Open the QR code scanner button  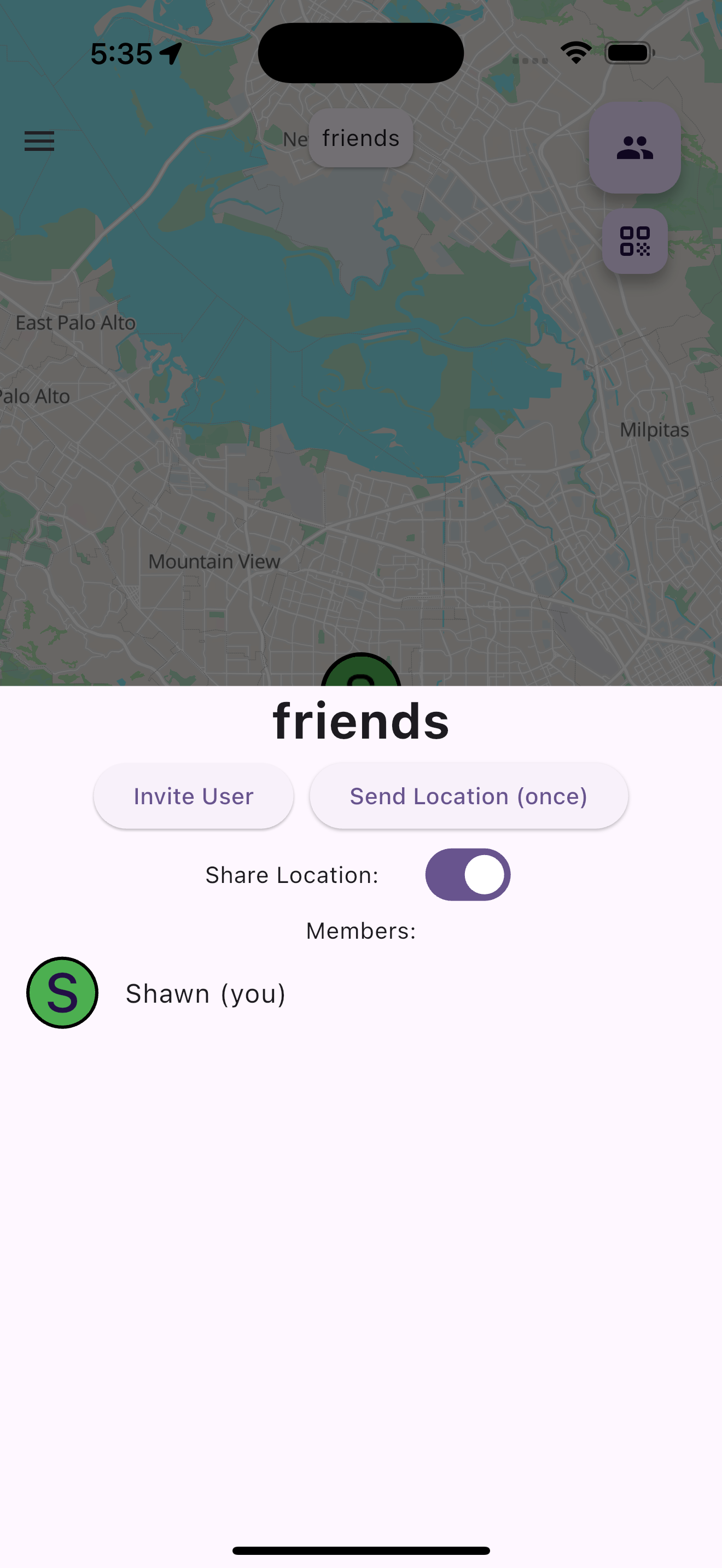pos(634,241)
